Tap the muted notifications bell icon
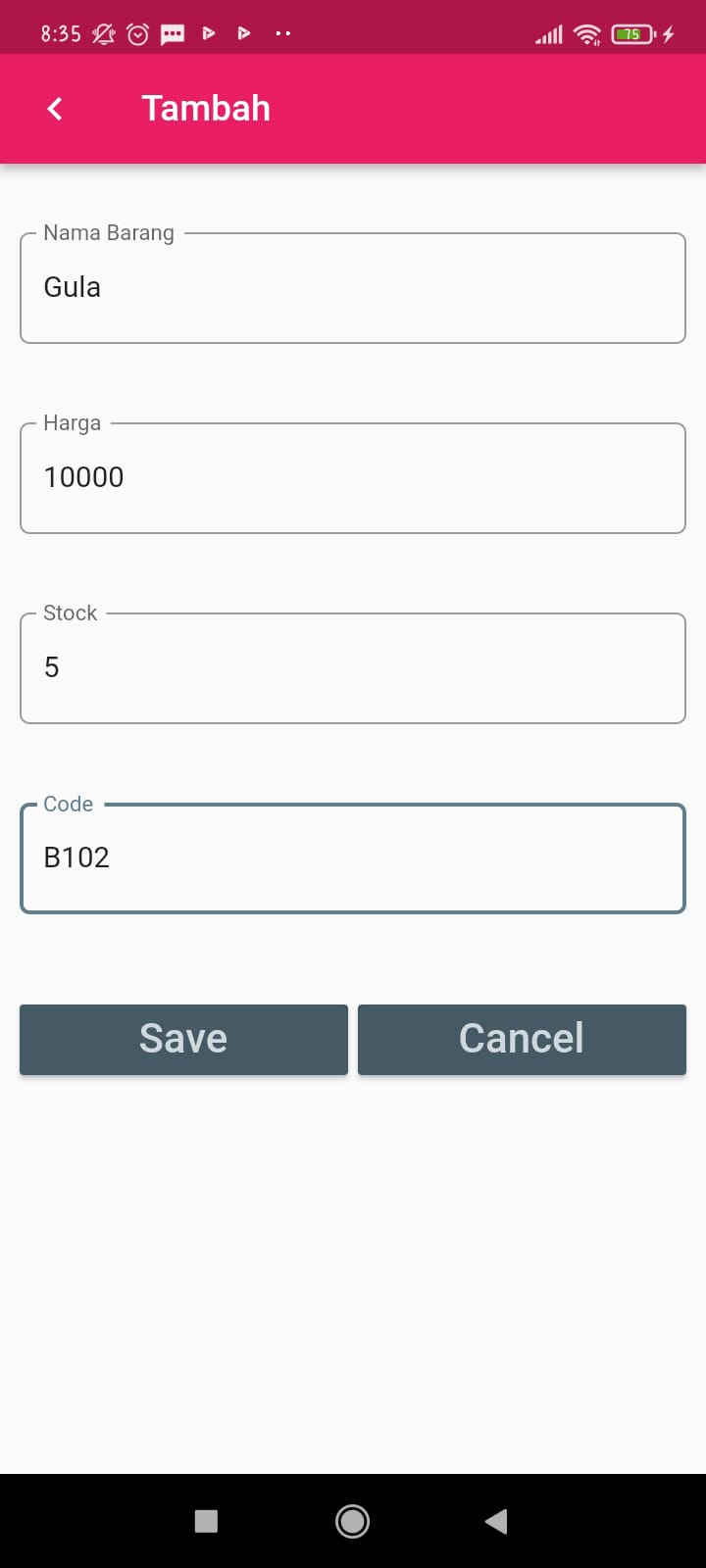 [x=103, y=32]
